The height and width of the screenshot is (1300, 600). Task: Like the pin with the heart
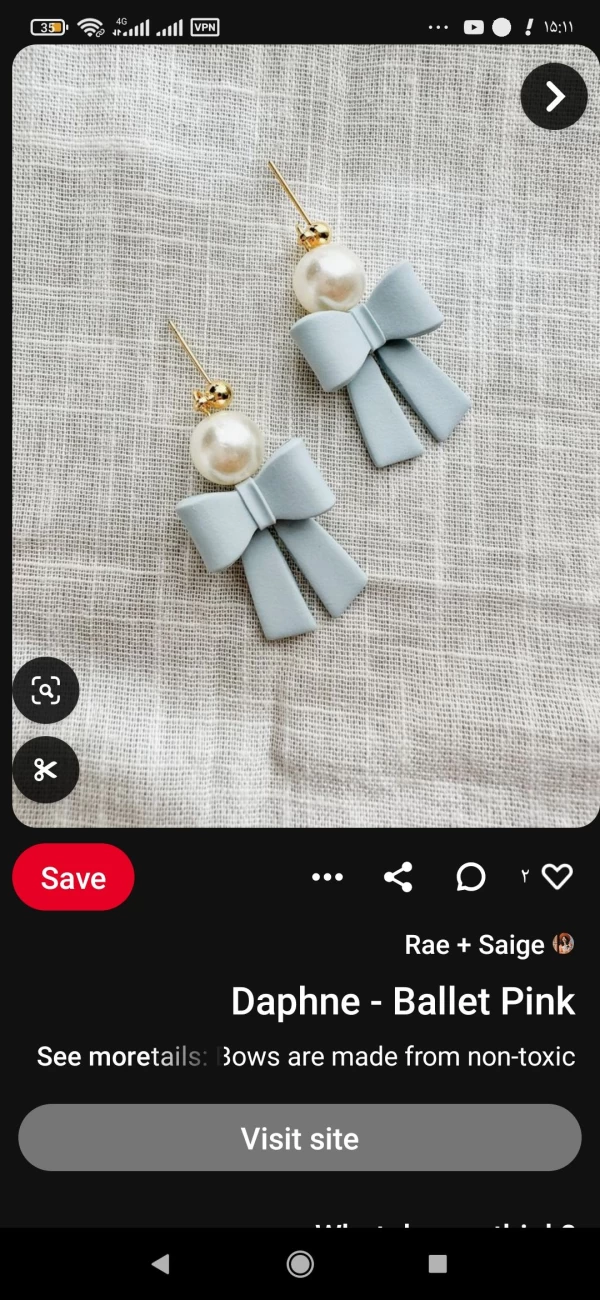coord(556,877)
